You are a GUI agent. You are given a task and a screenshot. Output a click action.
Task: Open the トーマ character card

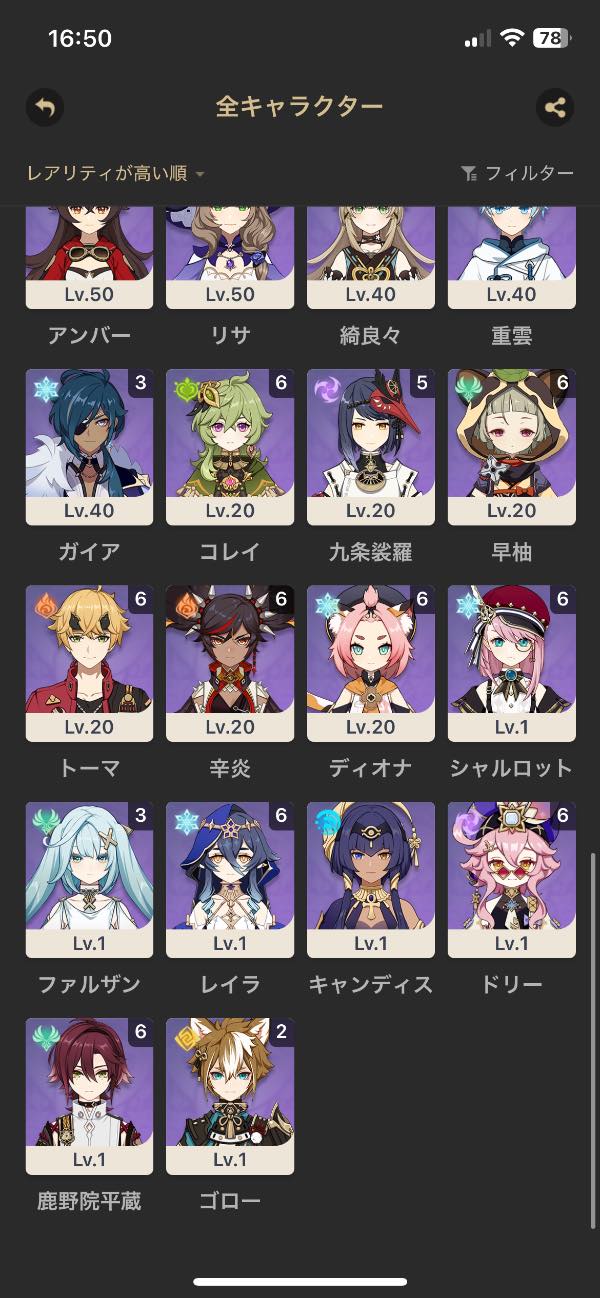pyautogui.click(x=90, y=662)
